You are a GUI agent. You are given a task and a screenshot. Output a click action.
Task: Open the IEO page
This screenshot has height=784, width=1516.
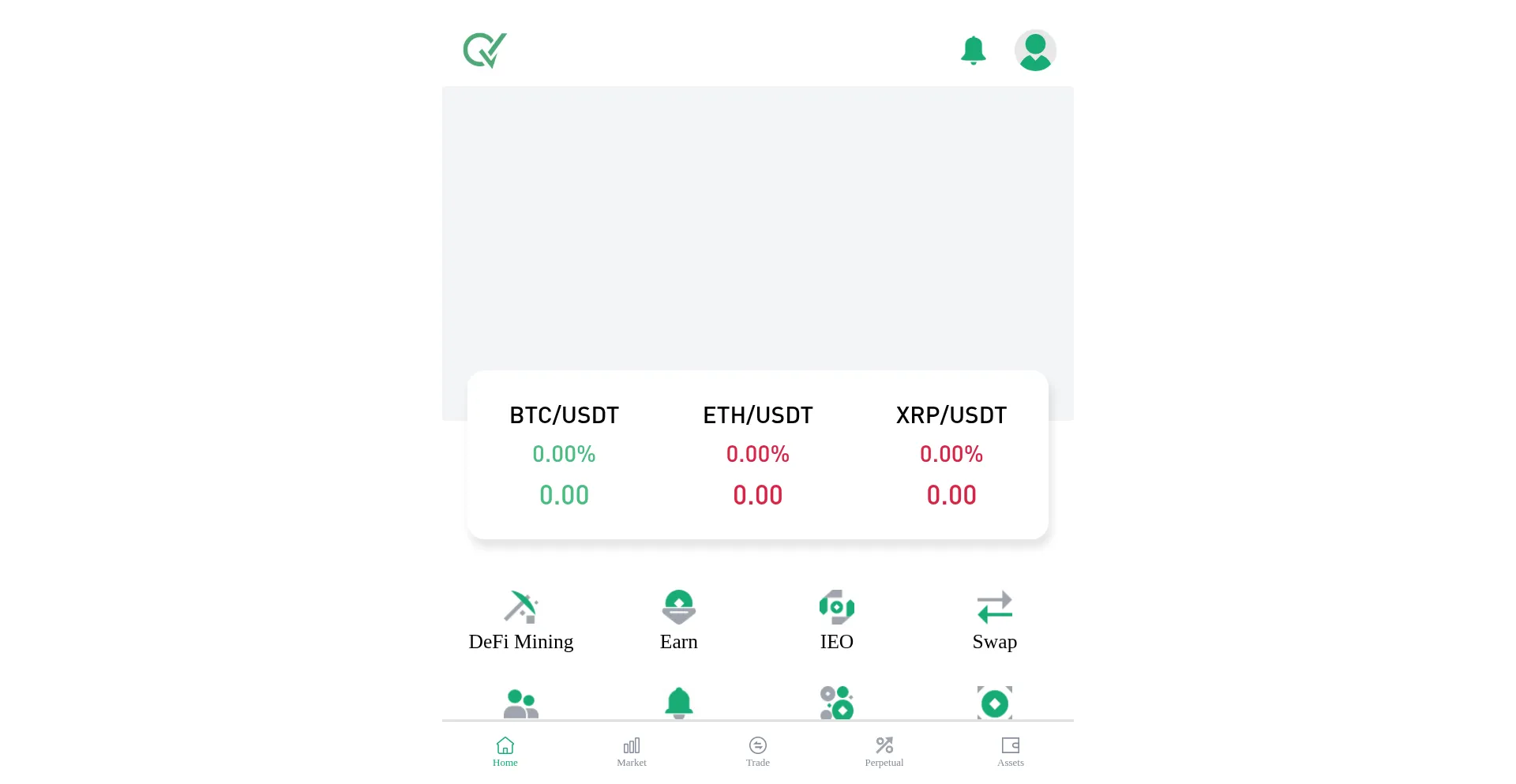(x=837, y=621)
